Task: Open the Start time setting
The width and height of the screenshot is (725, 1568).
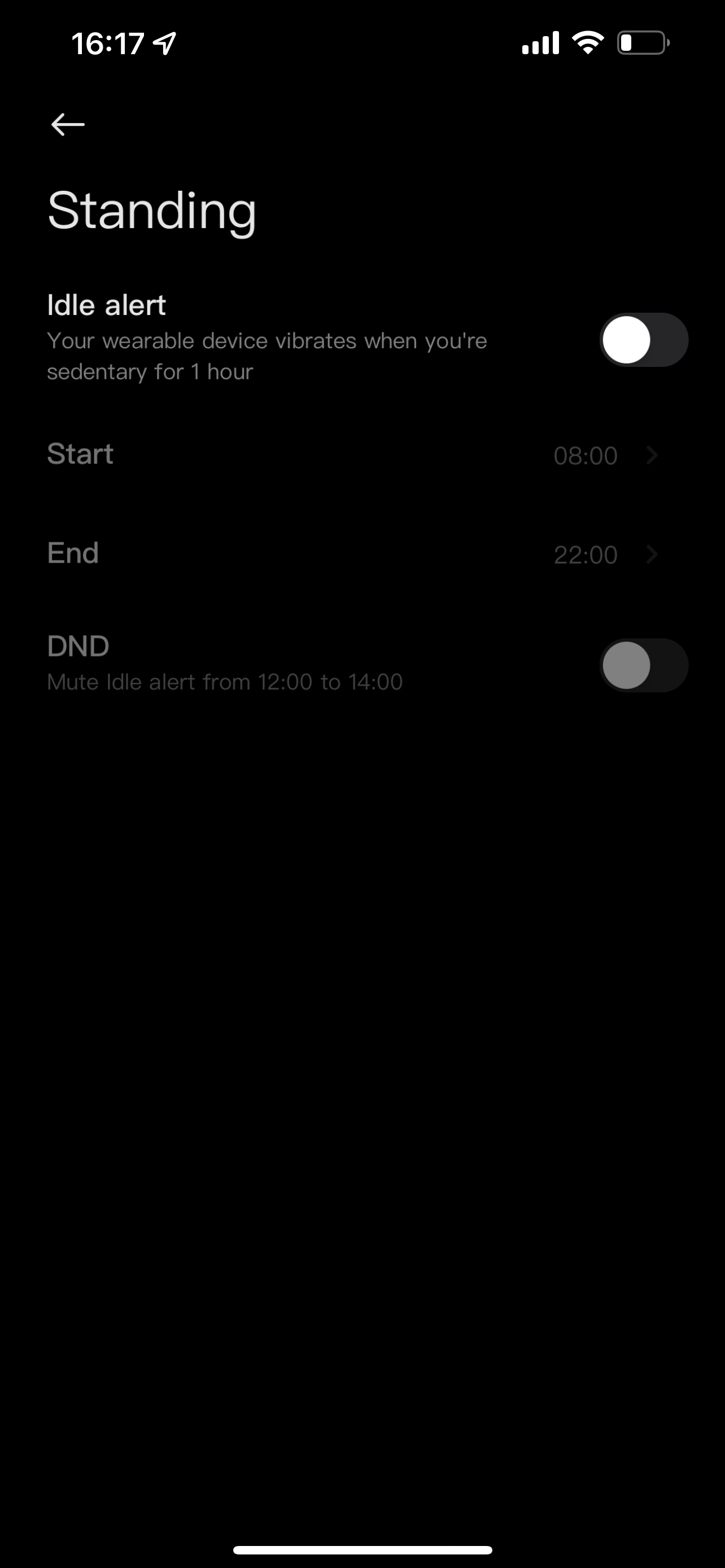Action: point(362,455)
